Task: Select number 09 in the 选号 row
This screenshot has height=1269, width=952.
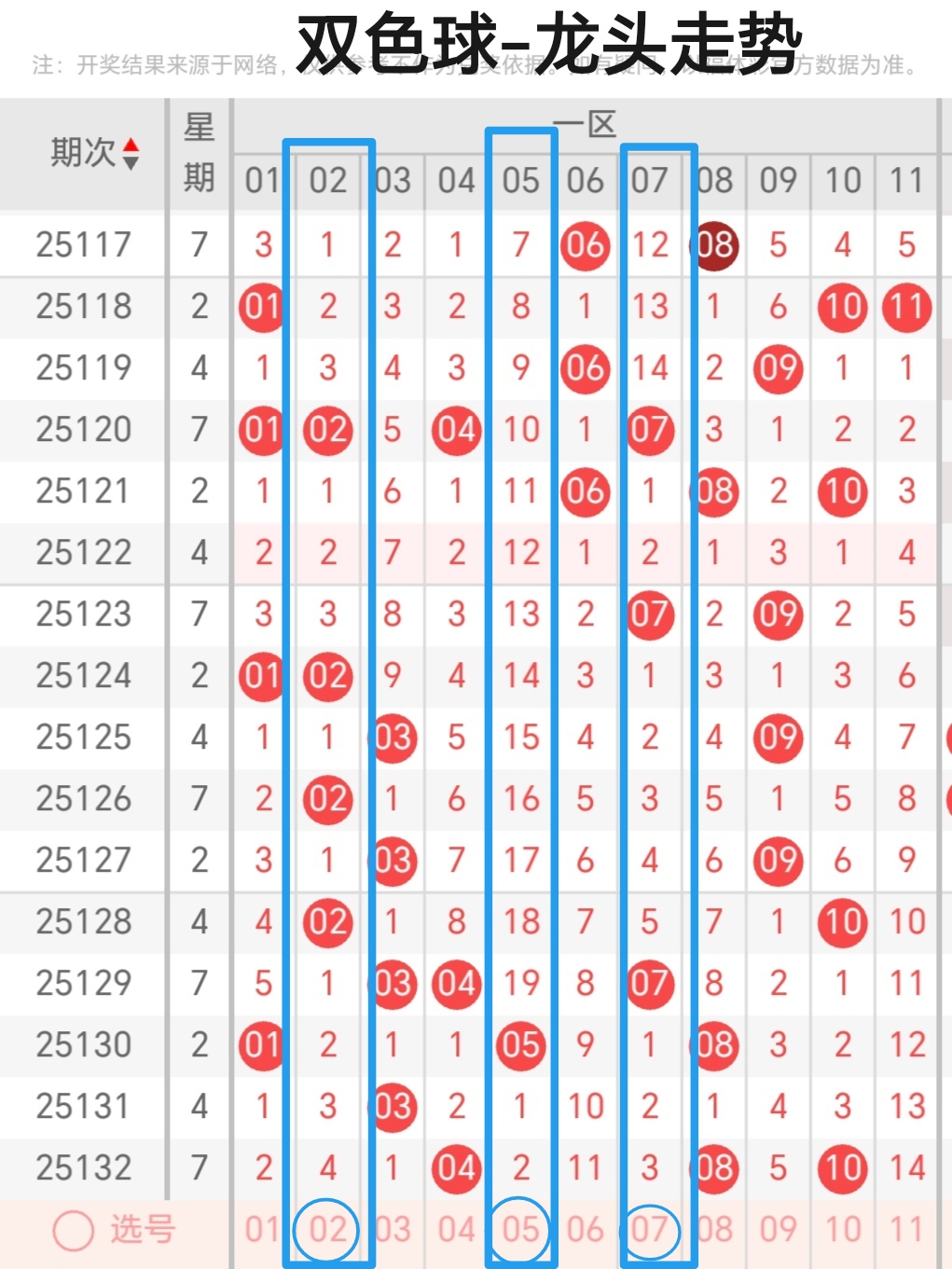Action: click(x=778, y=1230)
